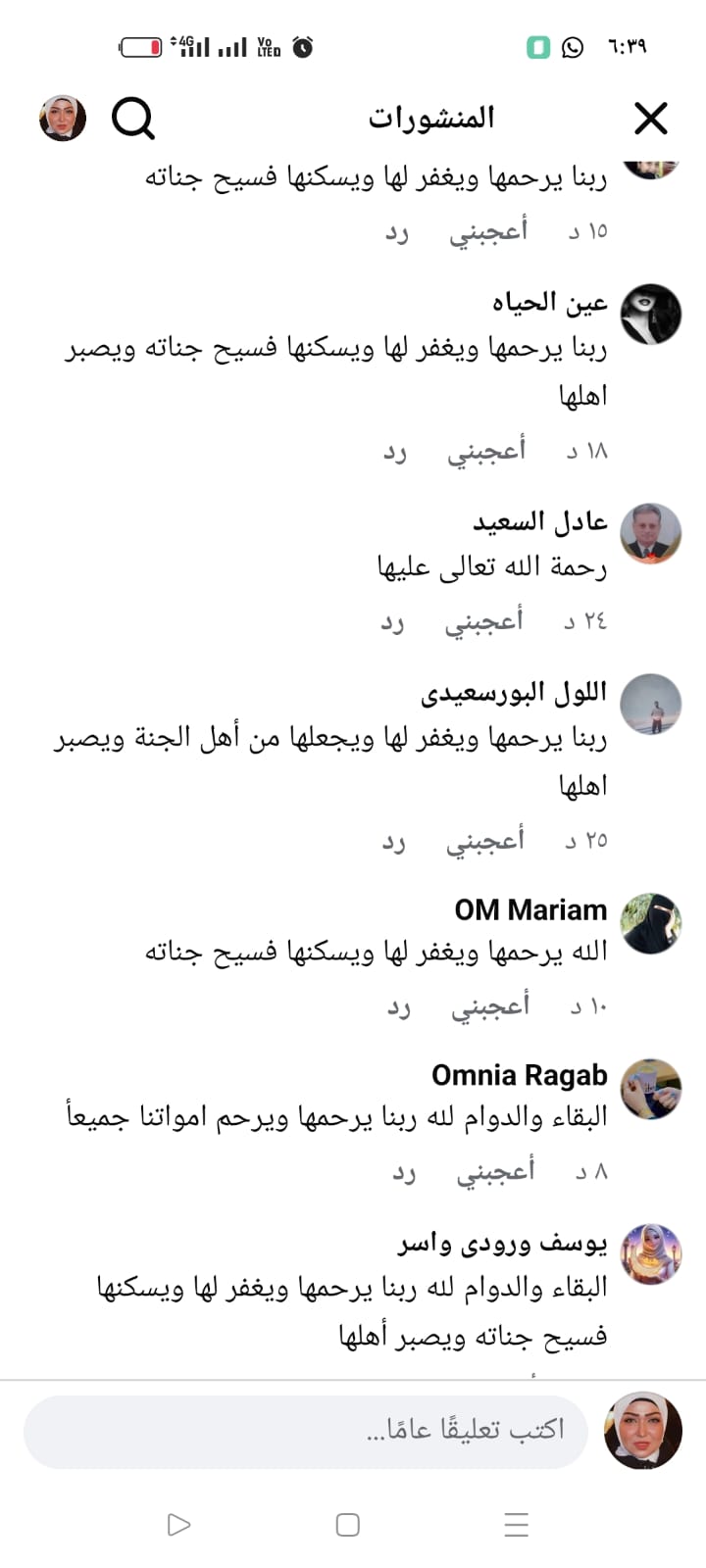Open عين الحياه's profile picture
Viewport: 706px width, 1568px height.
(x=651, y=315)
